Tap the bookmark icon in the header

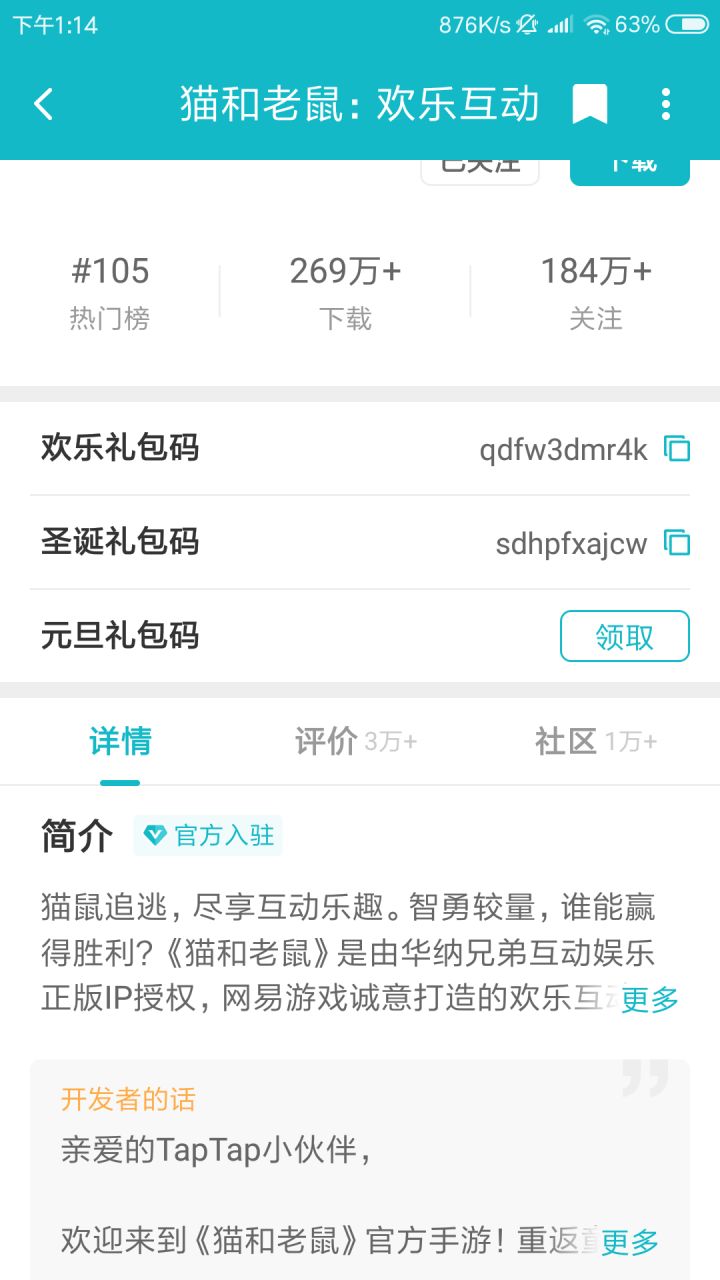tap(590, 104)
